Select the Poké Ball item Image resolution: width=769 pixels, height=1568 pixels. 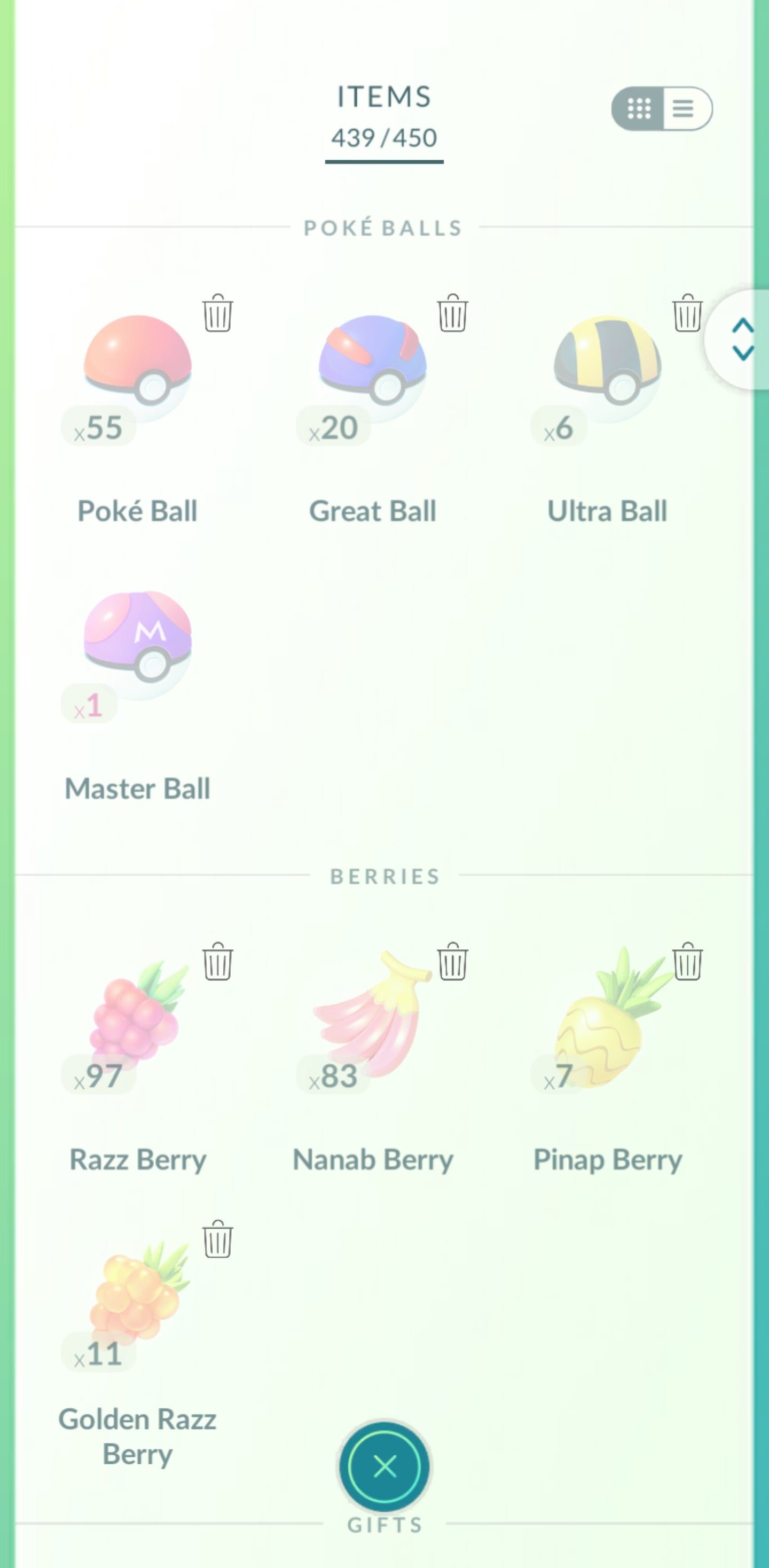(x=137, y=368)
